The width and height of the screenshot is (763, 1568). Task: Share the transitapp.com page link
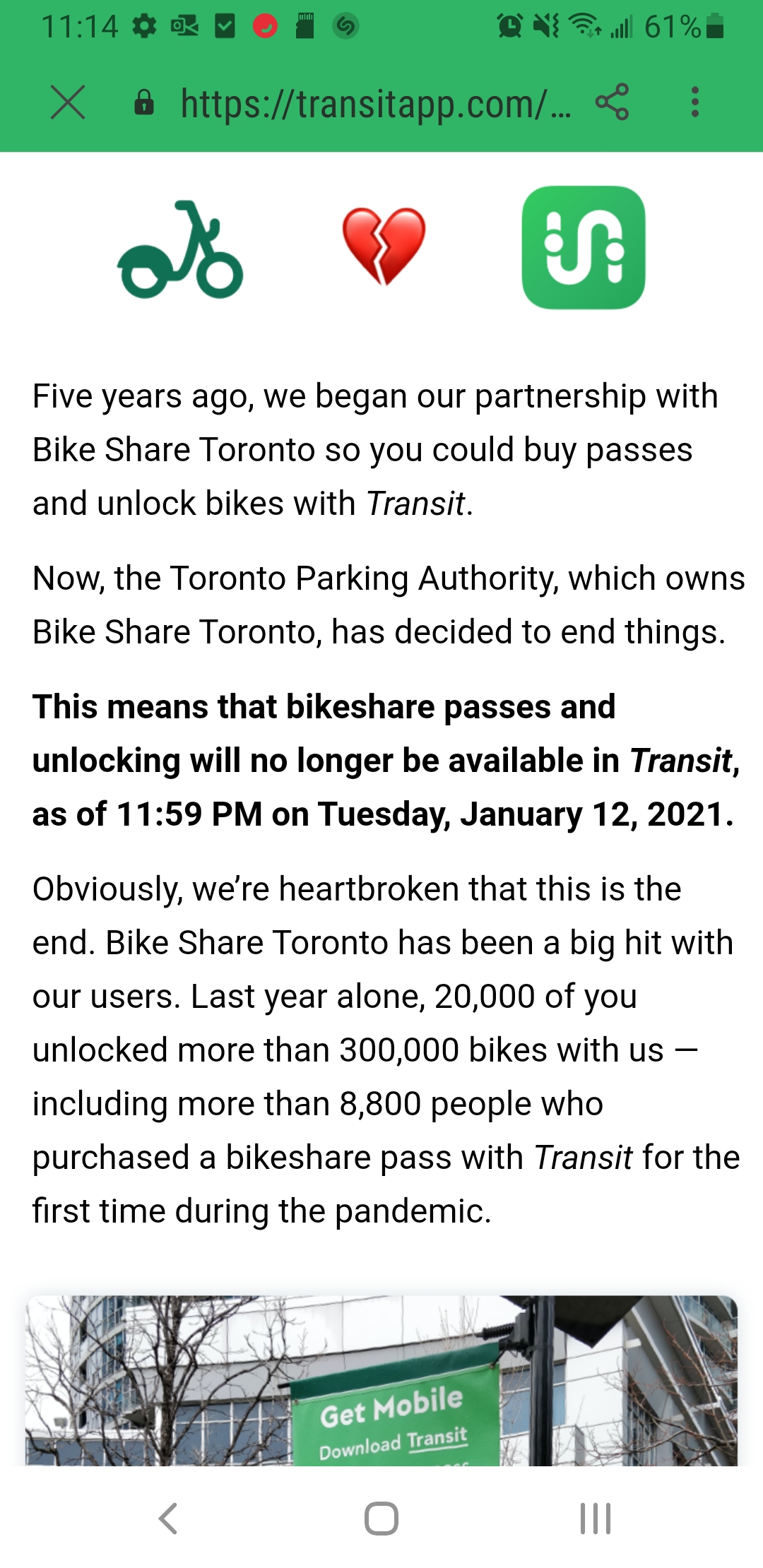[x=612, y=102]
